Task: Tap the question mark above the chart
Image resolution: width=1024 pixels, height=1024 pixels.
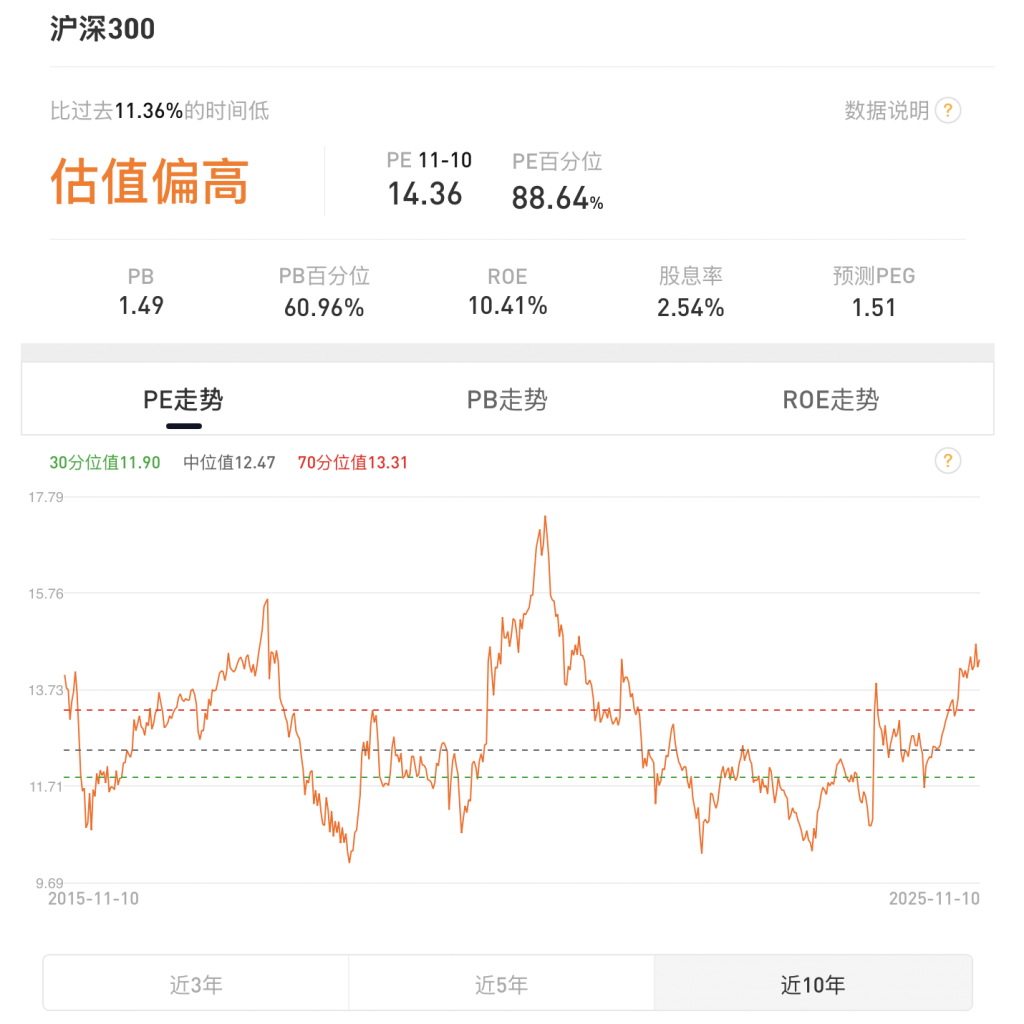Action: coord(947,461)
